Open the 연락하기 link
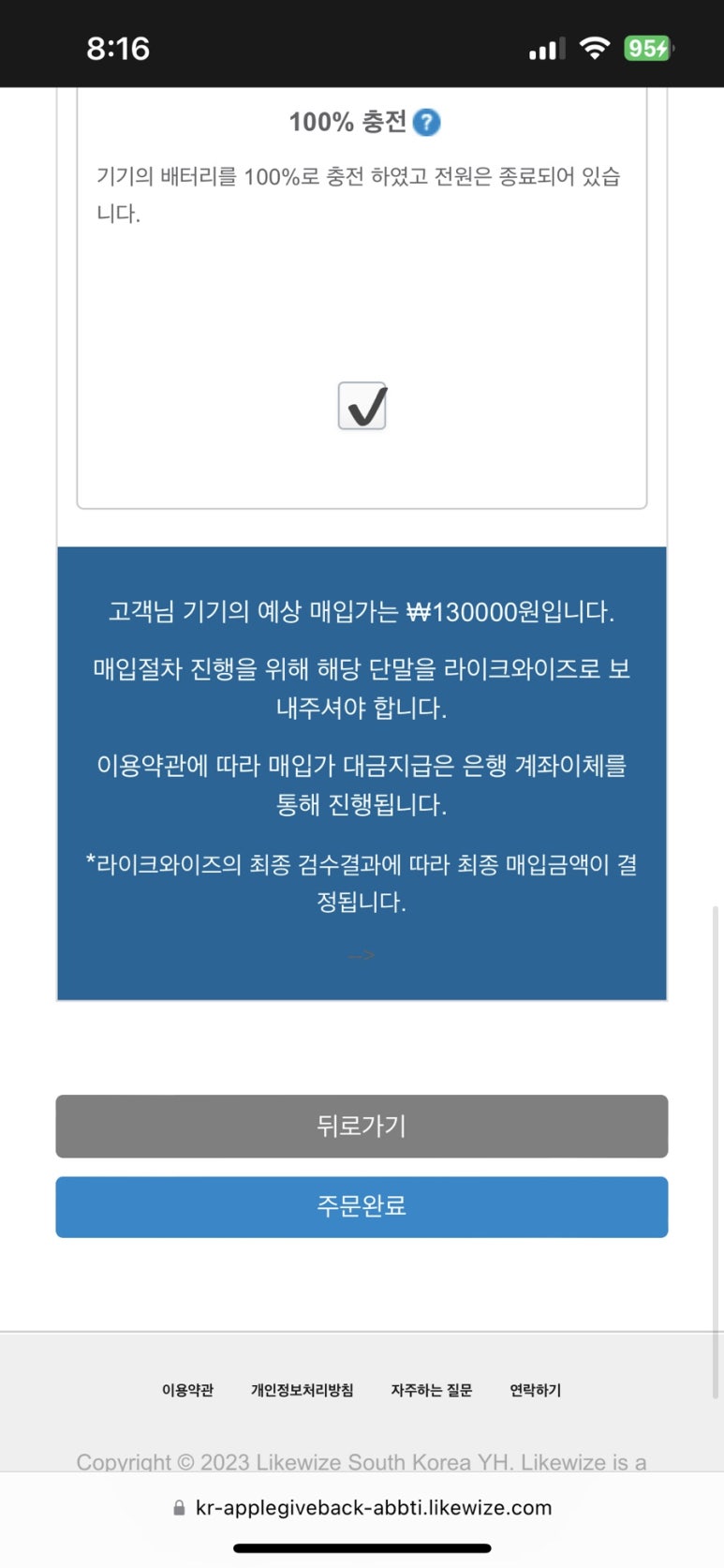 (x=535, y=1390)
